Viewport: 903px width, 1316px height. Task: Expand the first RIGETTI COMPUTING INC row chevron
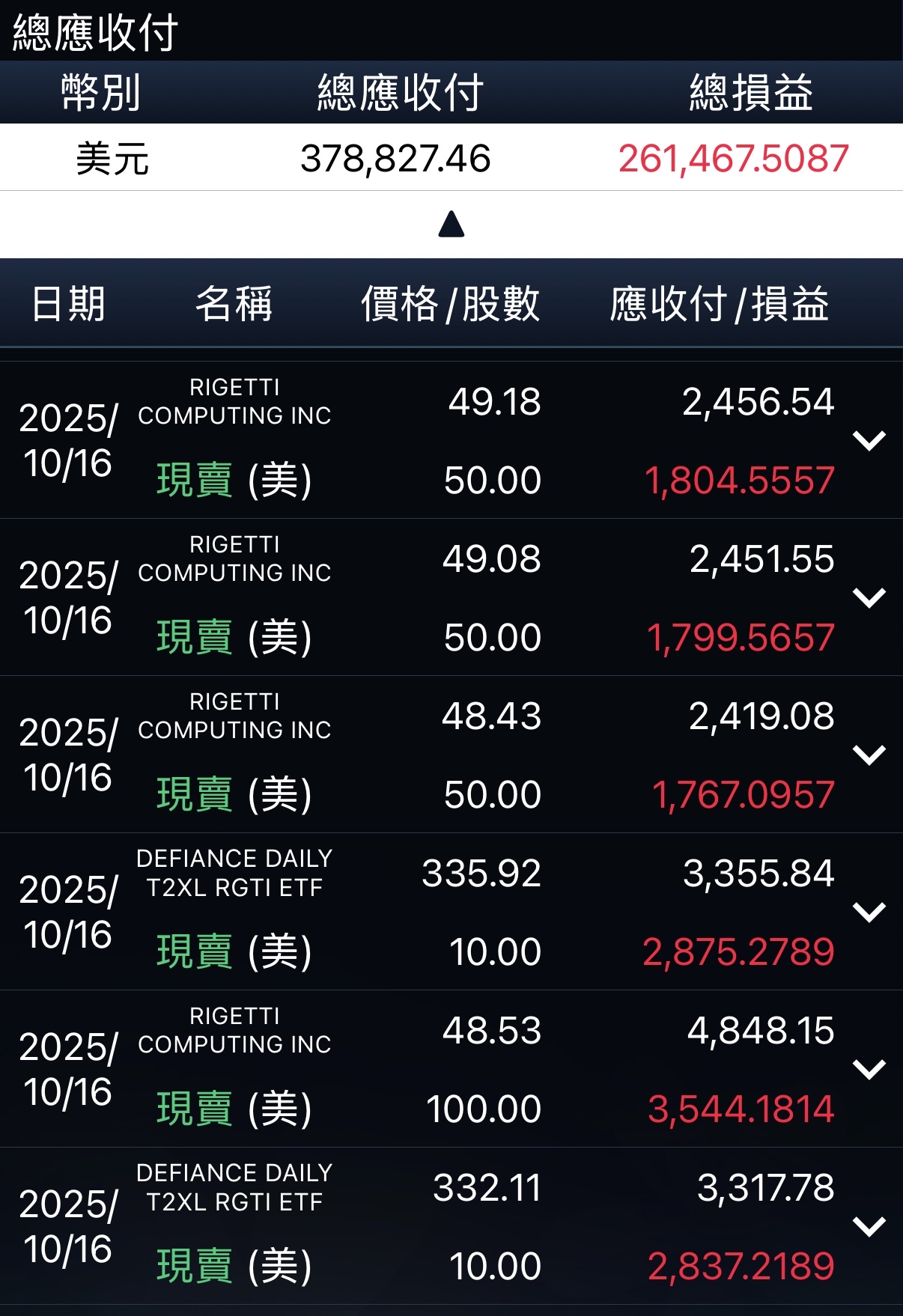[869, 439]
